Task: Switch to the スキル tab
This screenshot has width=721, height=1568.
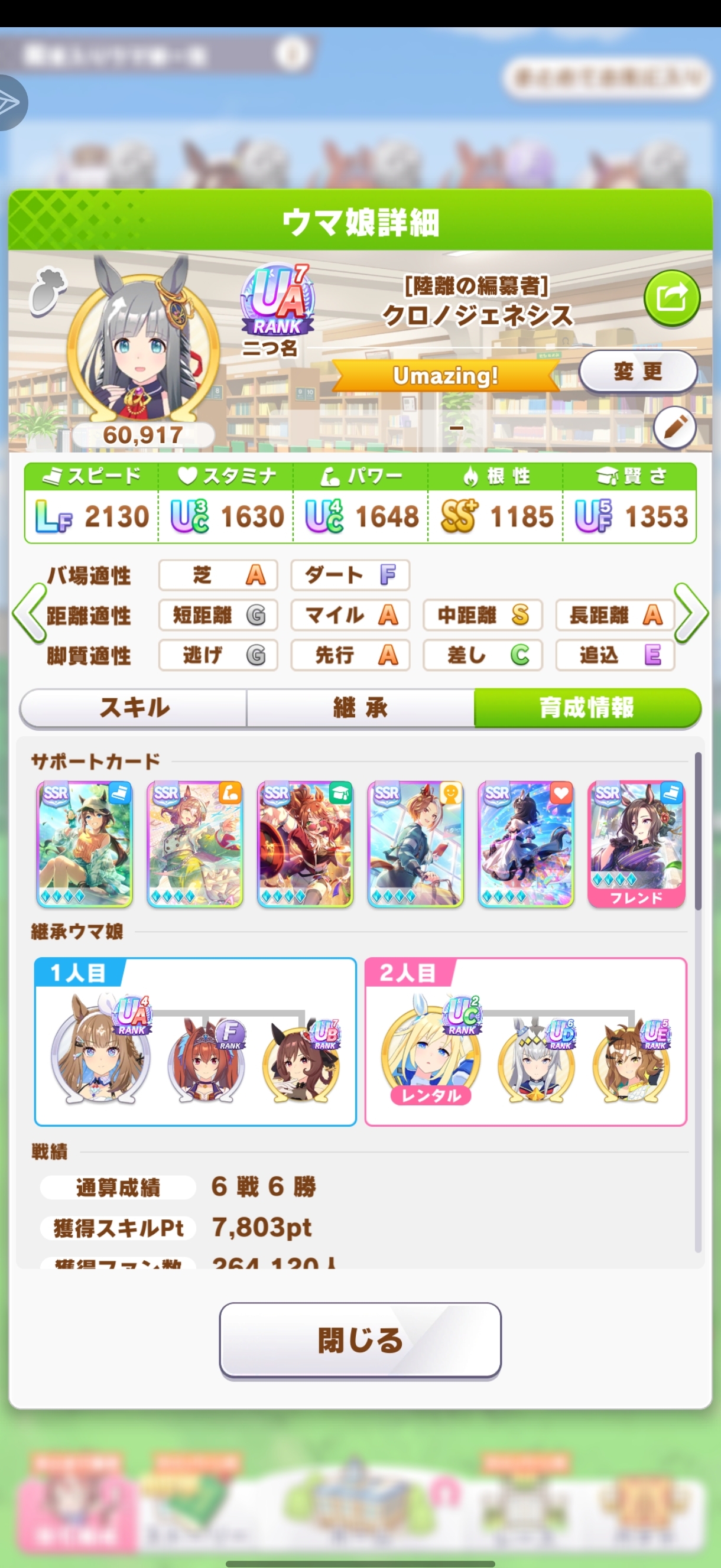Action: [134, 708]
